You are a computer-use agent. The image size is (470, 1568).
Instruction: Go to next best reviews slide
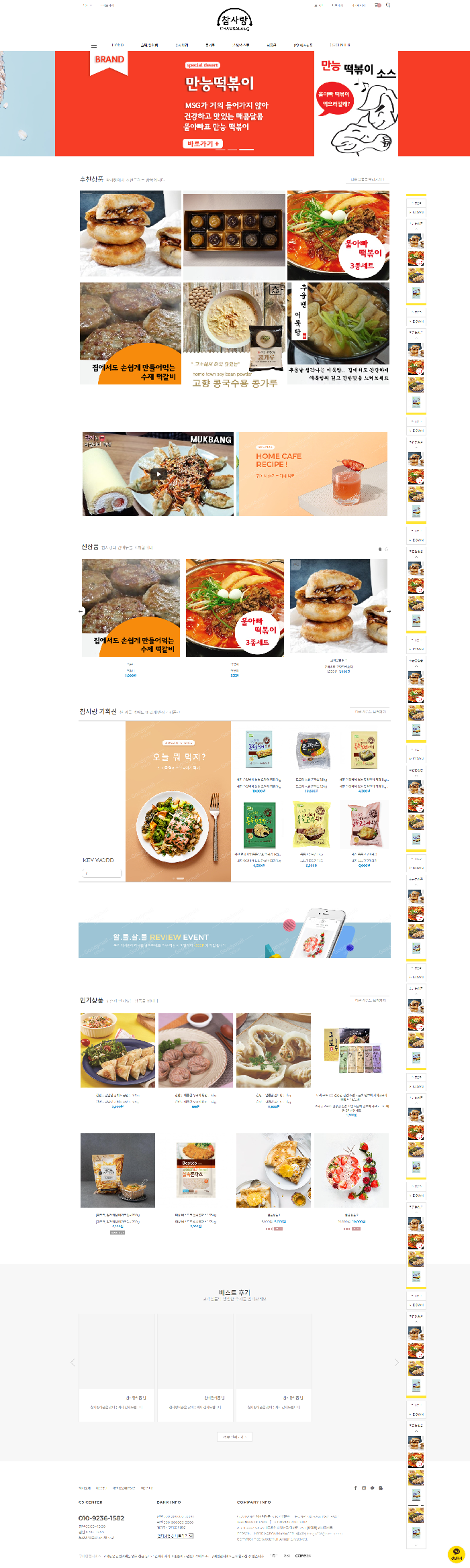click(396, 1362)
